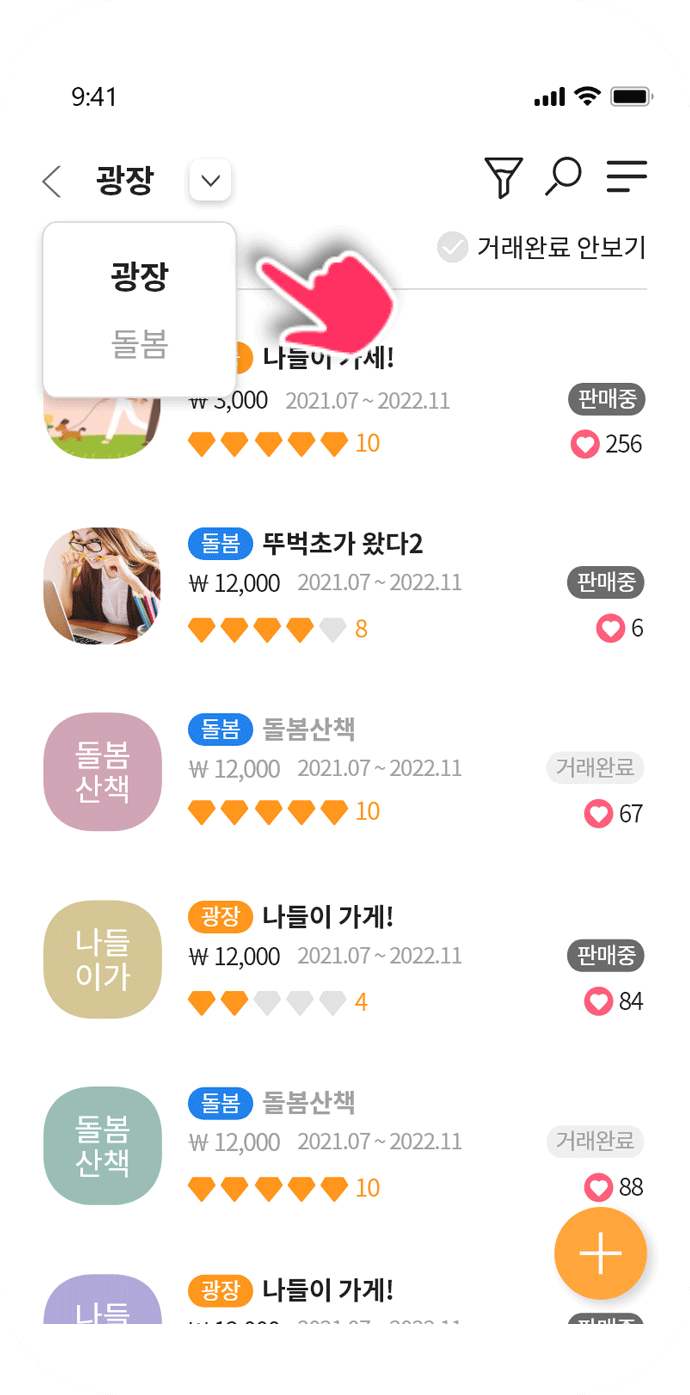Add a new post with the plus button
This screenshot has height=1395, width=690.
(600, 1254)
